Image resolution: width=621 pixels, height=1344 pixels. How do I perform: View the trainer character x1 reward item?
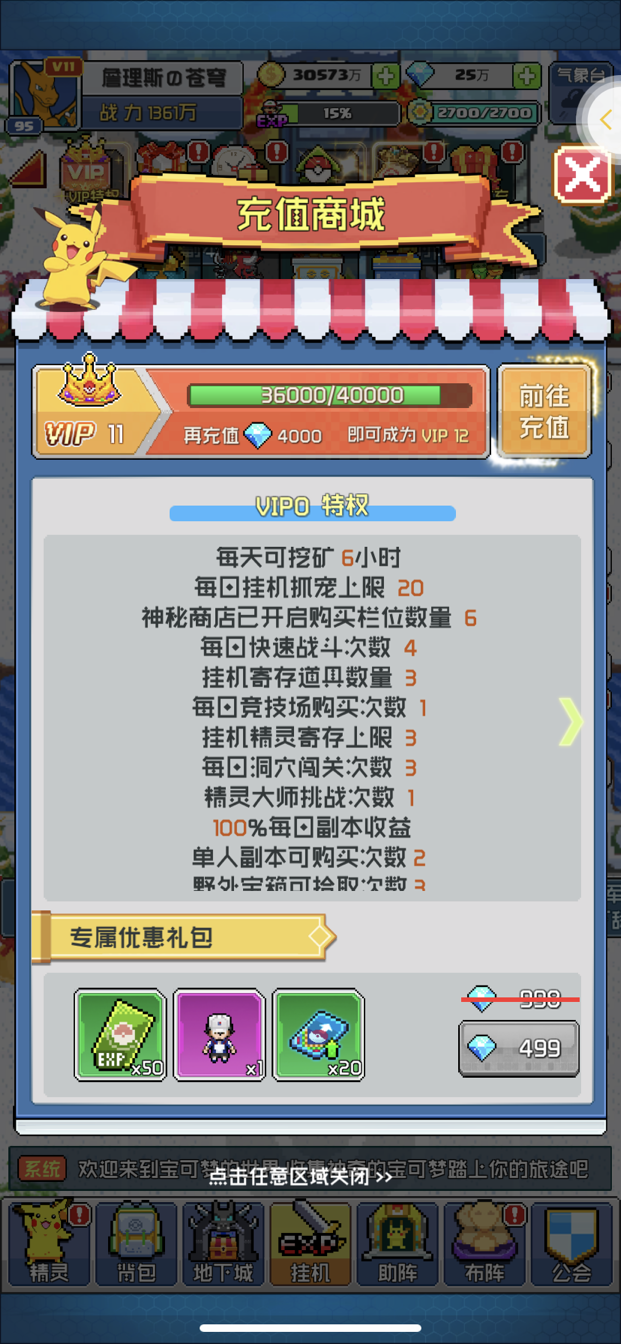220,1035
